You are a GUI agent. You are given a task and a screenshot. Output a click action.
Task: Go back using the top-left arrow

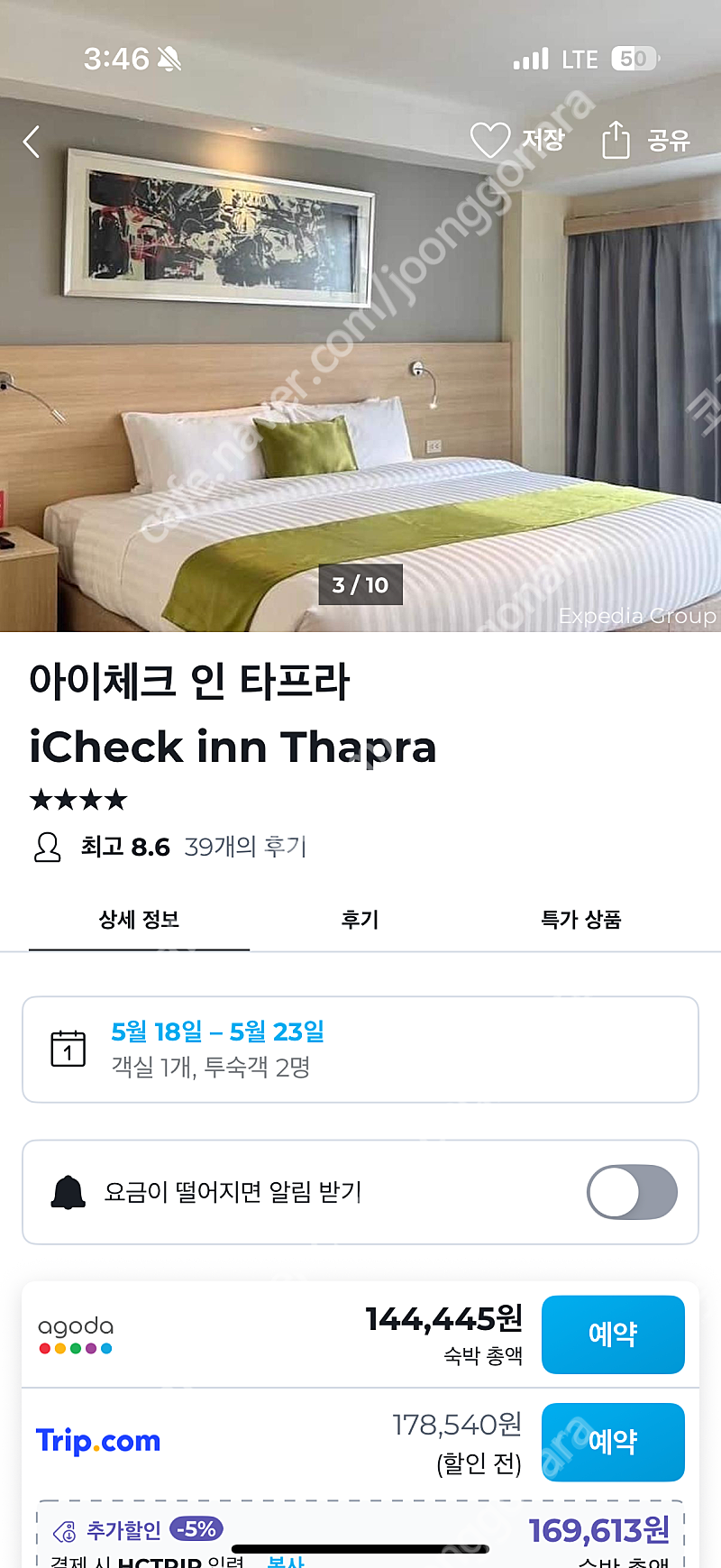click(x=32, y=142)
